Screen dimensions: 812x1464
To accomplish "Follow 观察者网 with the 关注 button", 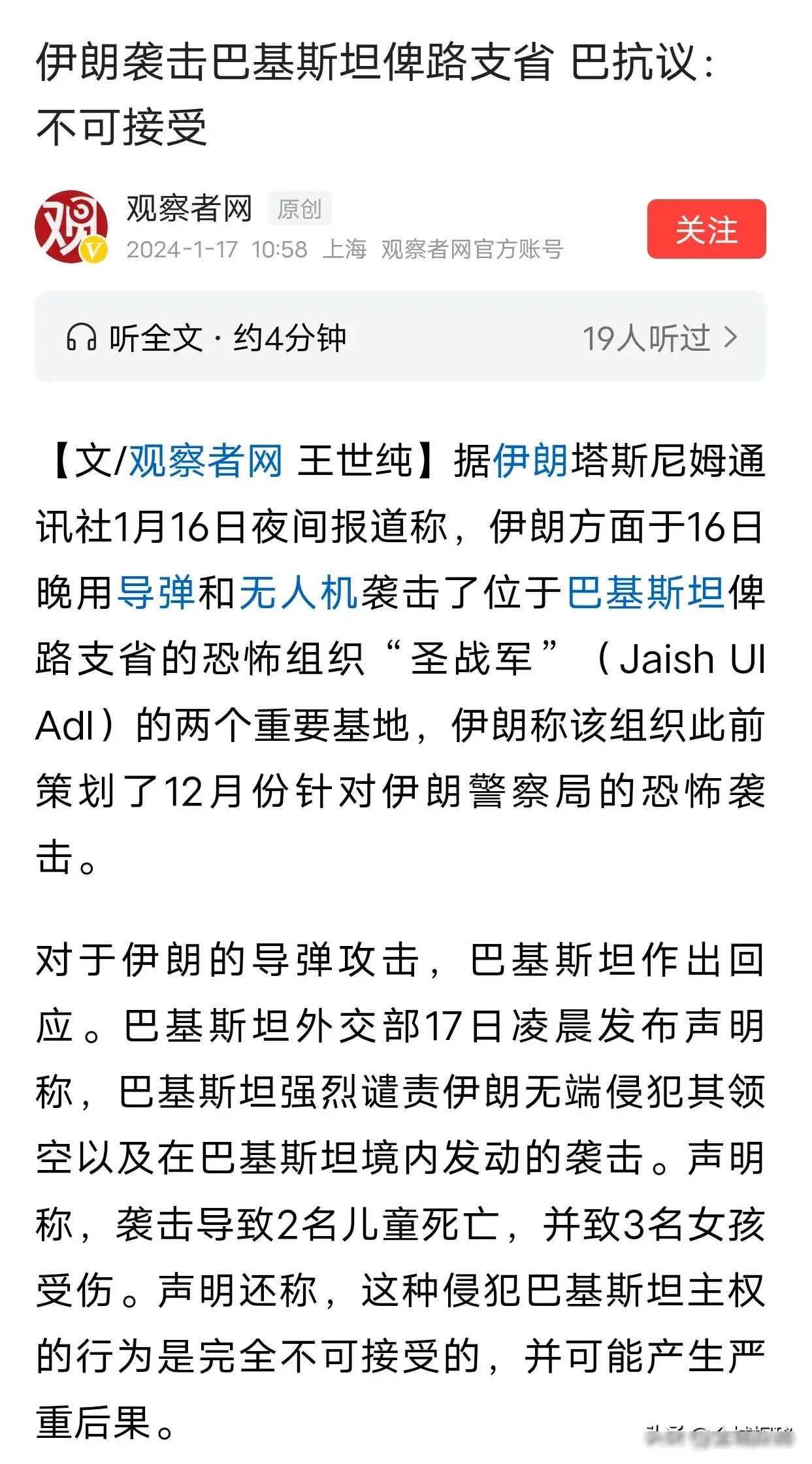I will (x=706, y=229).
